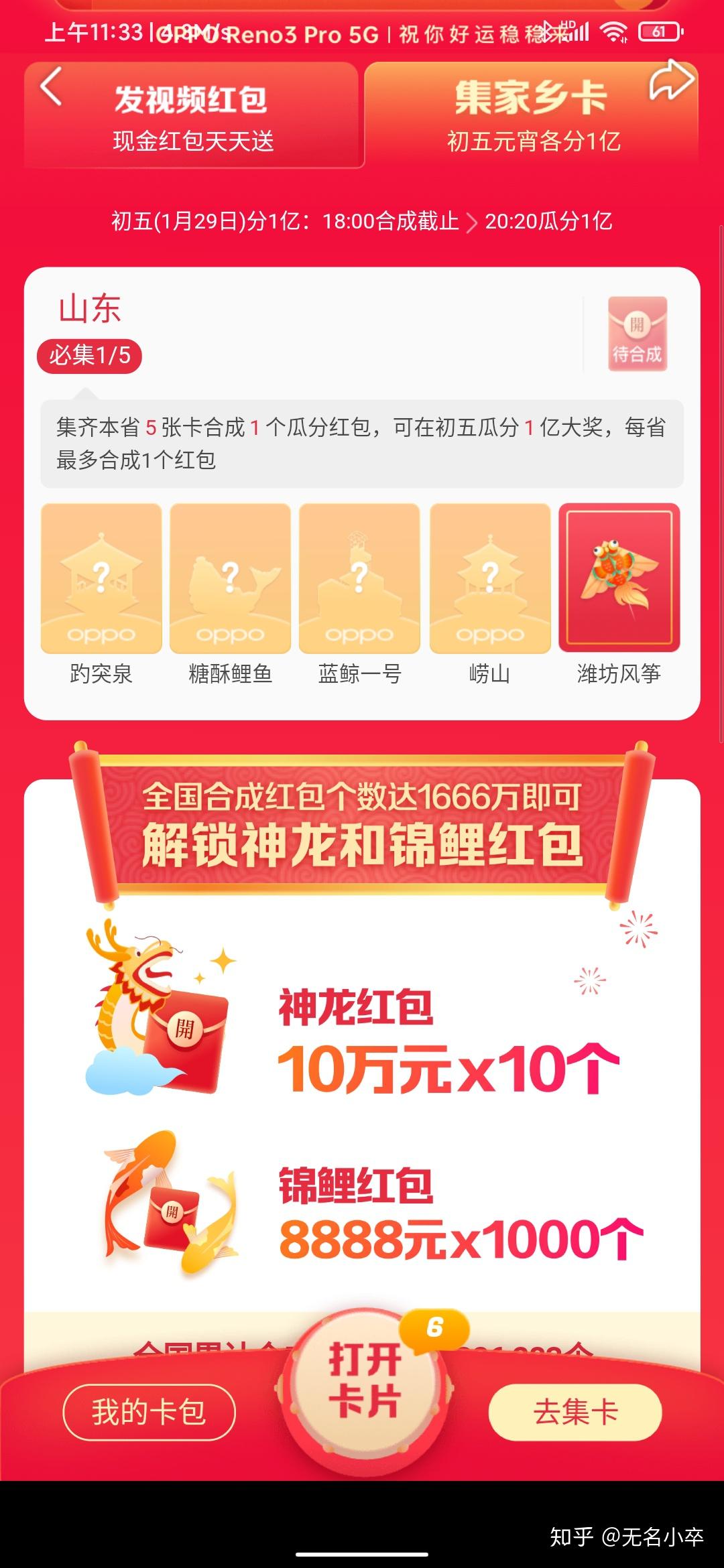Screen dimensions: 724x1568
Task: Tap the 待合成 red packet
Action: tap(637, 334)
